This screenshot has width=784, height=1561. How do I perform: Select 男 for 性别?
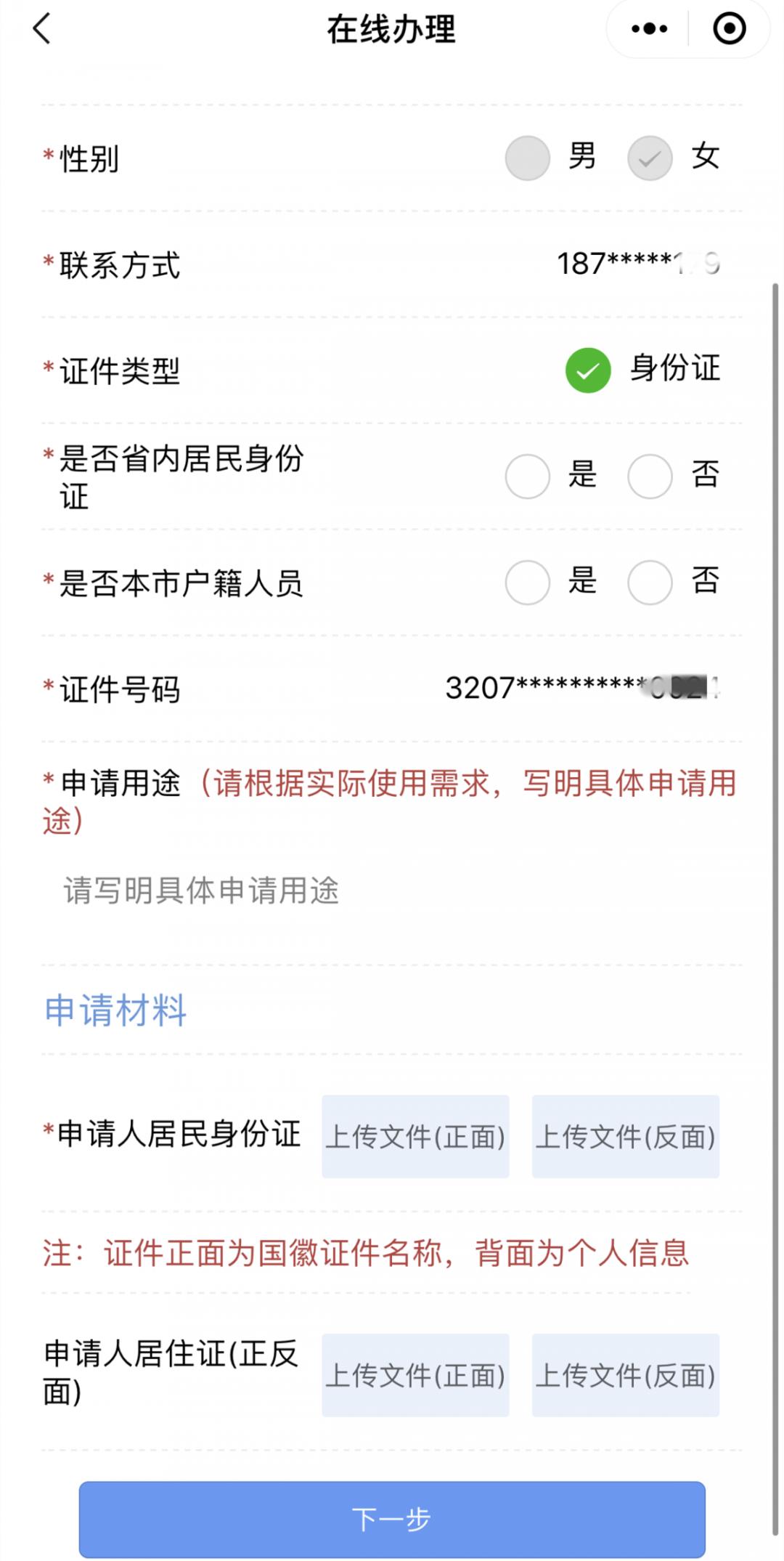528,158
